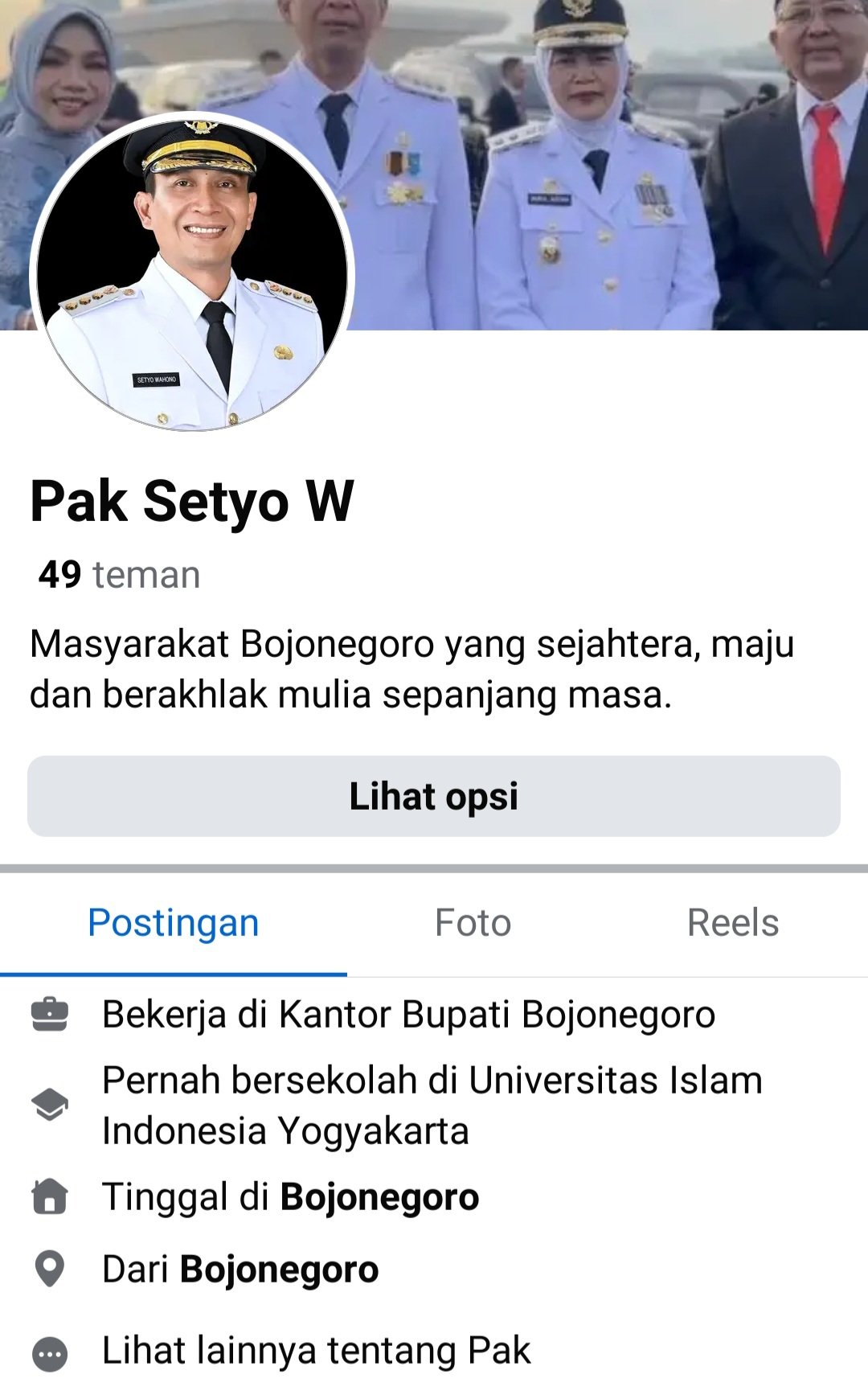The width and height of the screenshot is (868, 1399).
Task: Open Universitas Islam Indonesia Yogyakarta row
Action: pyautogui.click(x=432, y=1106)
